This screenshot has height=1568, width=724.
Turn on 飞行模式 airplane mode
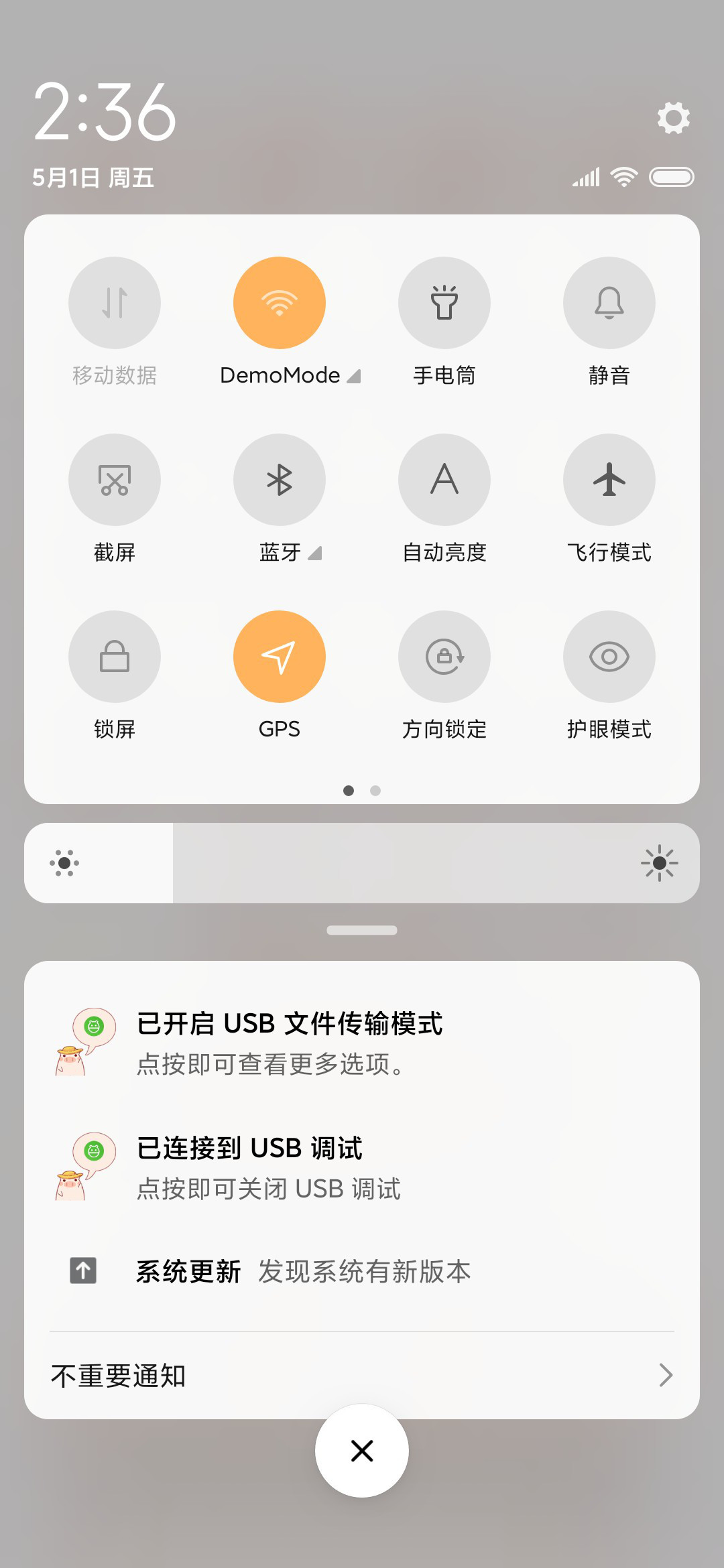[x=609, y=480]
